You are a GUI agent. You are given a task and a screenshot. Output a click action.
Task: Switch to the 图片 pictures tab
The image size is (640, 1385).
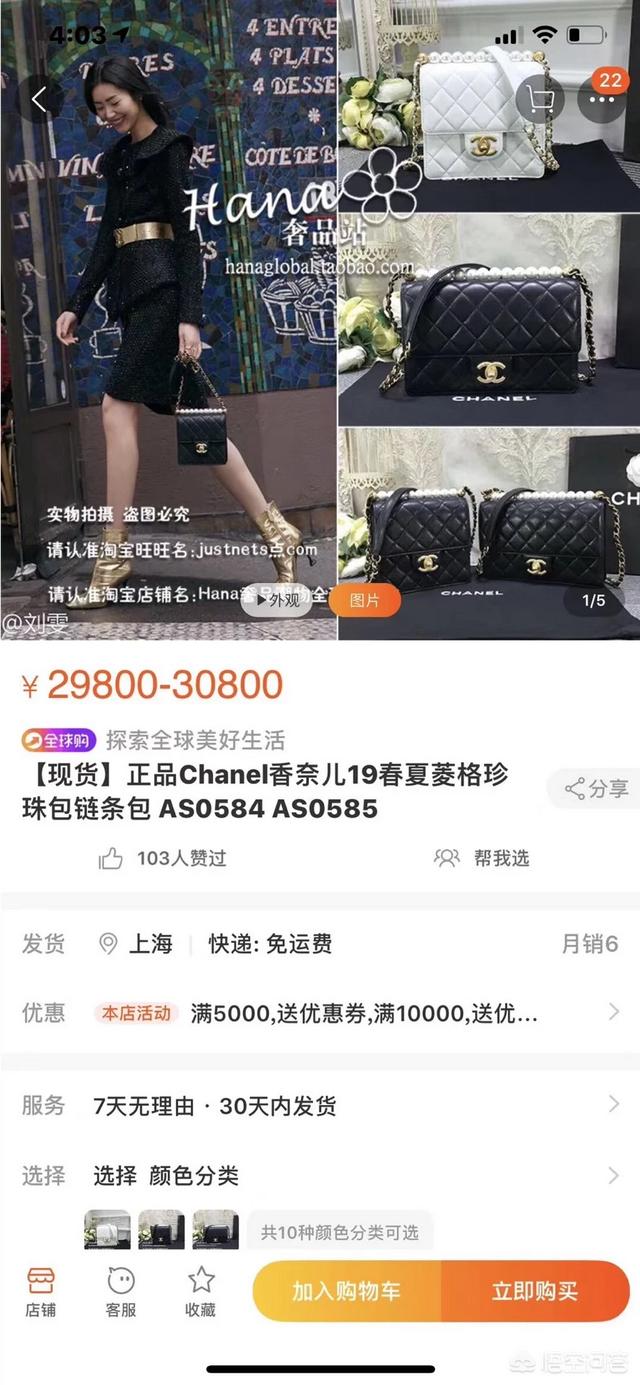point(363,600)
